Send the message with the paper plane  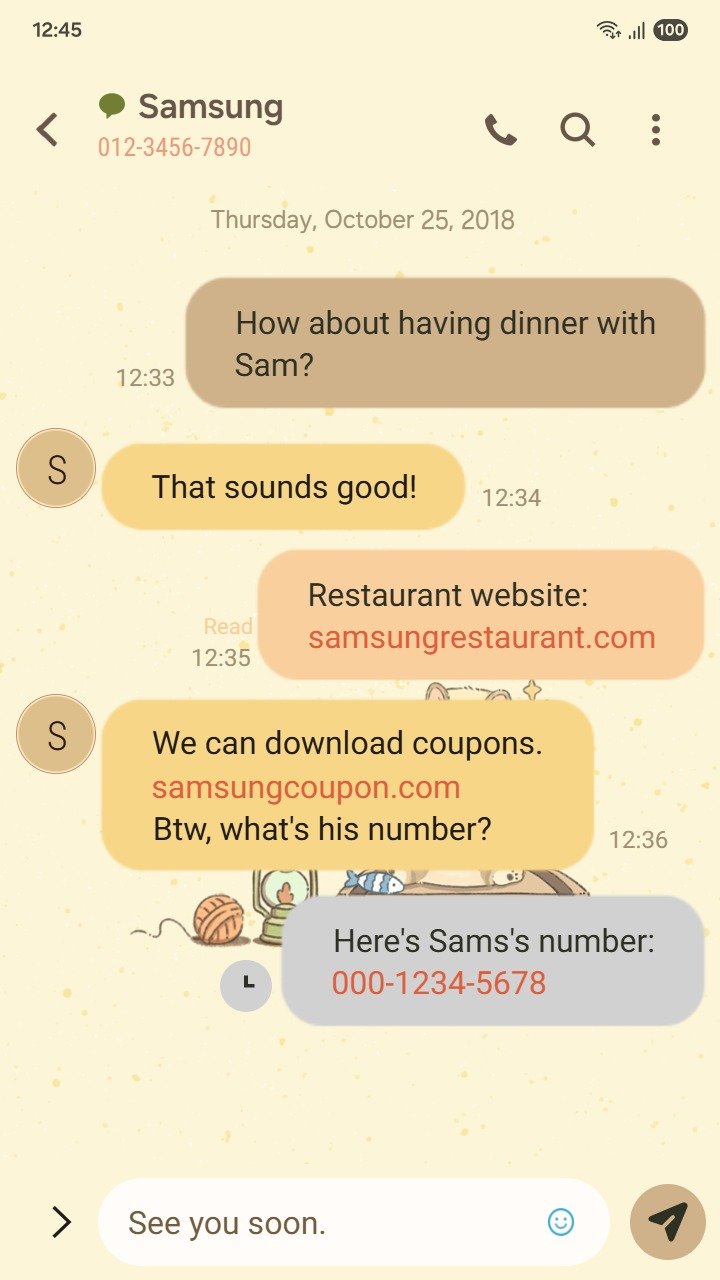(x=667, y=1221)
